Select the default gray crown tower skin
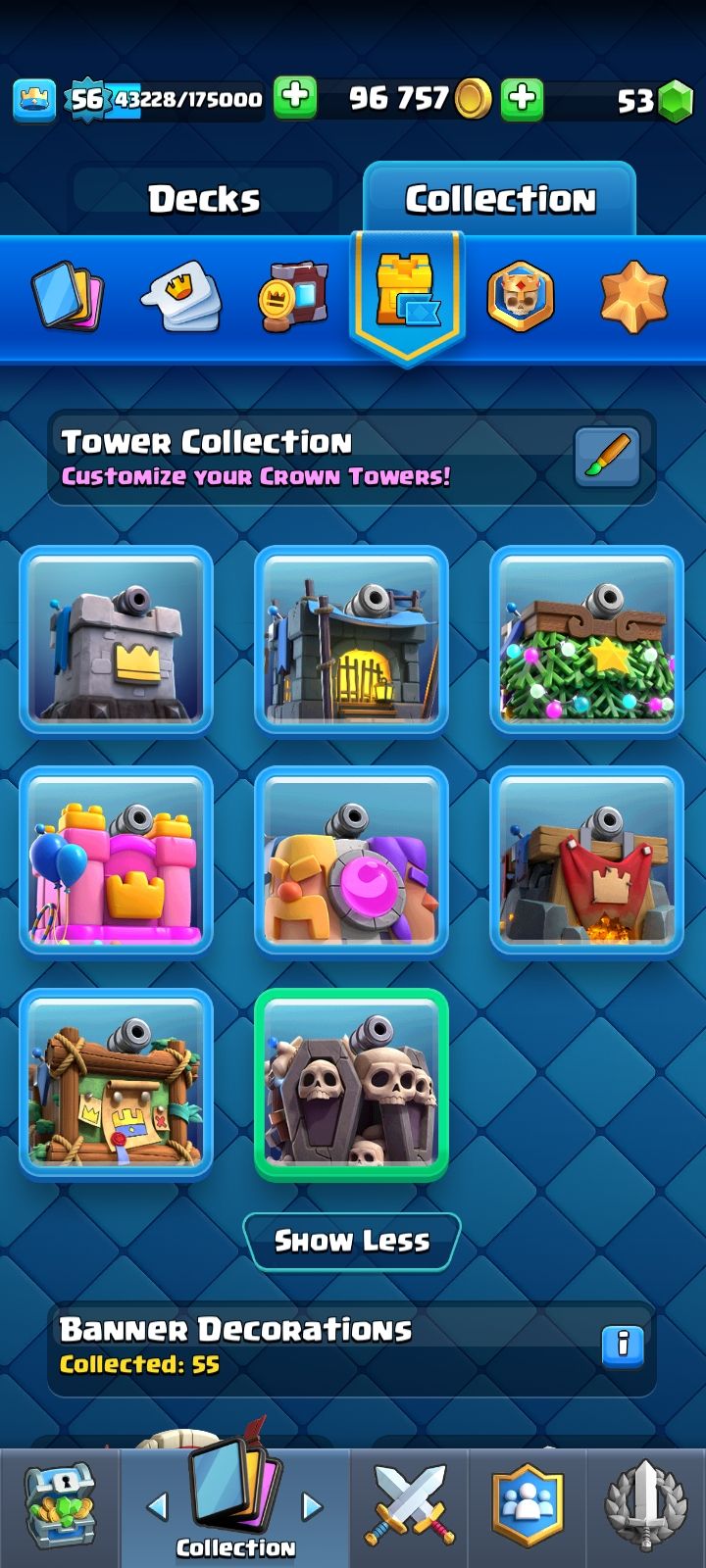 117,640
